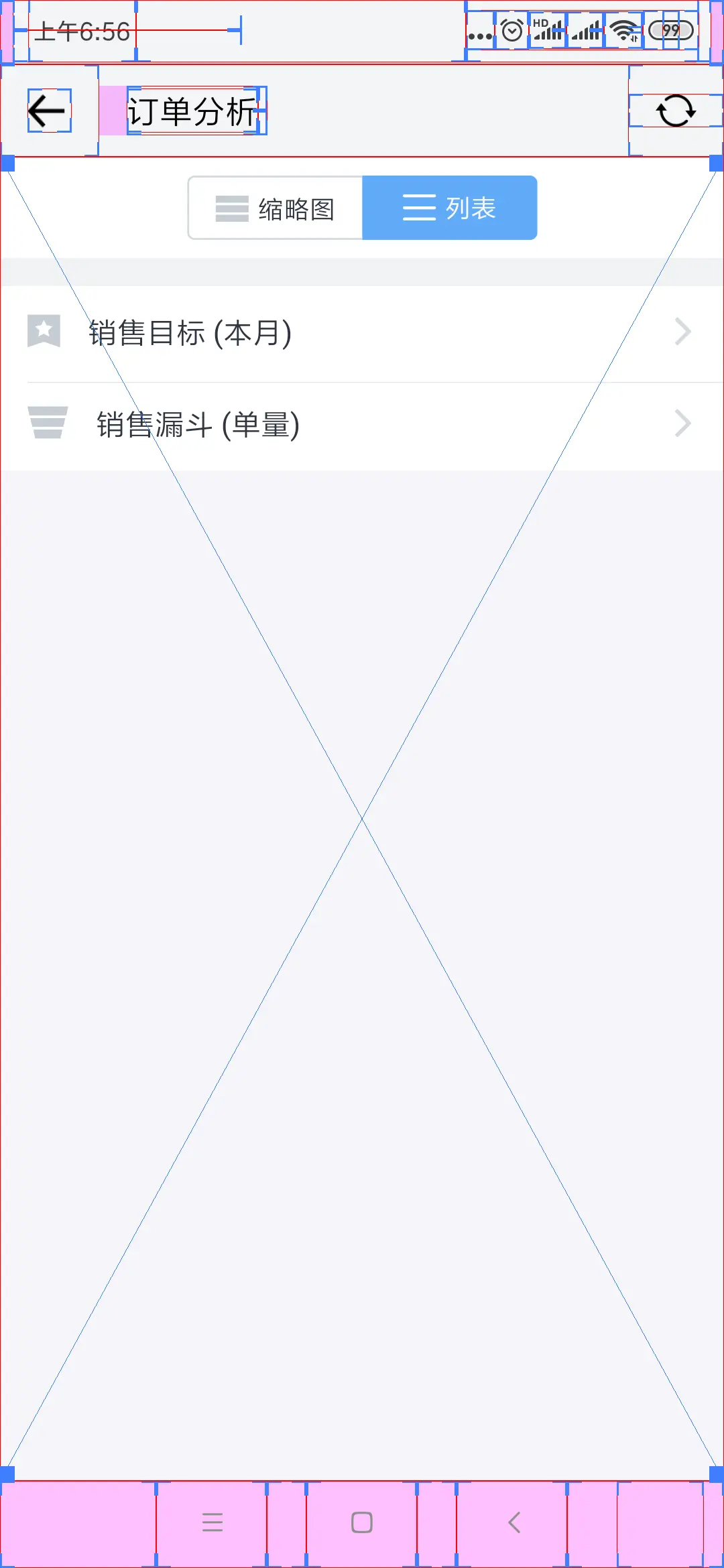Open recent apps from the navigation bar
This screenshot has width=724, height=1568.
pos(212,1522)
